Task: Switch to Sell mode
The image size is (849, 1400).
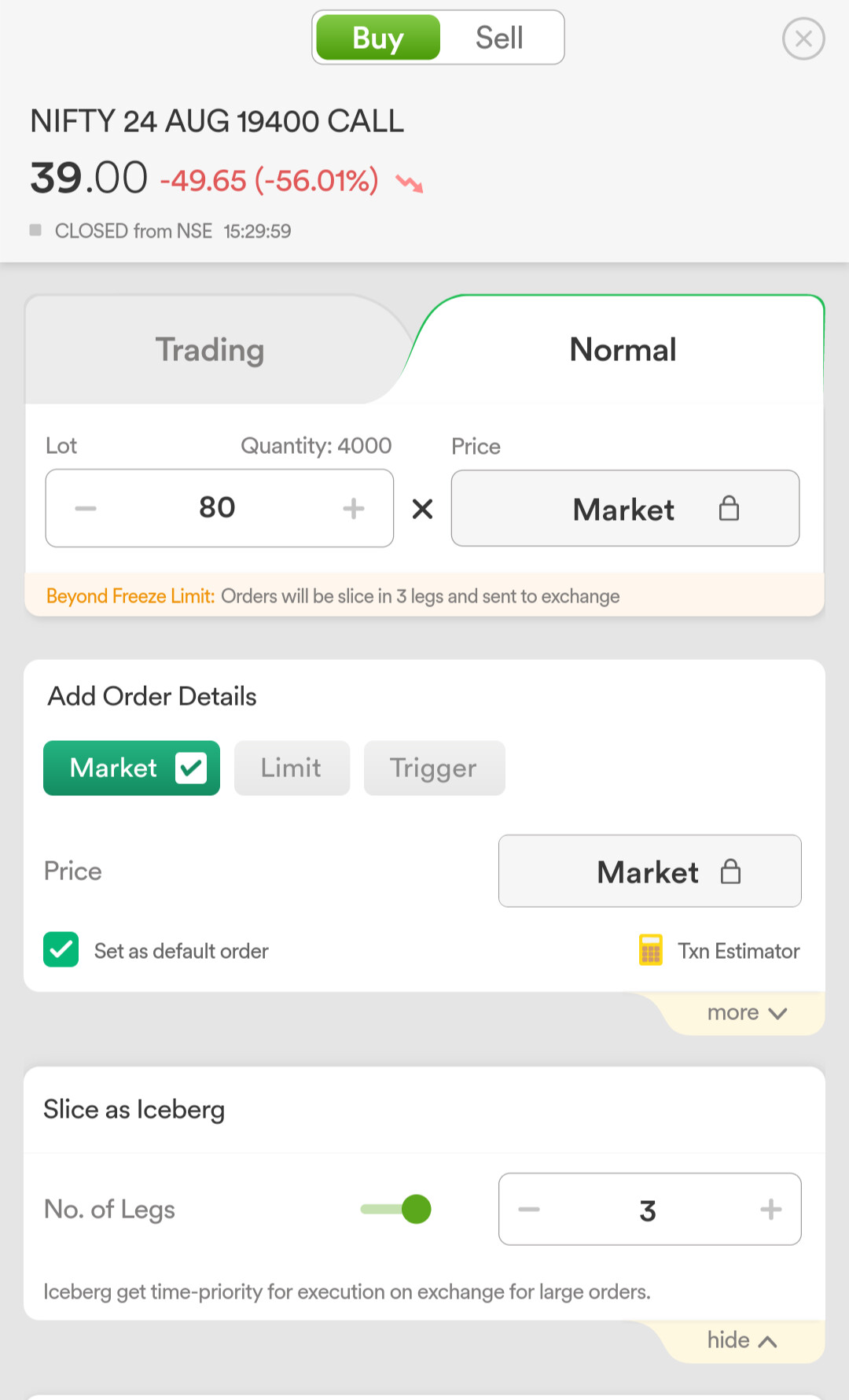Action: 500,38
